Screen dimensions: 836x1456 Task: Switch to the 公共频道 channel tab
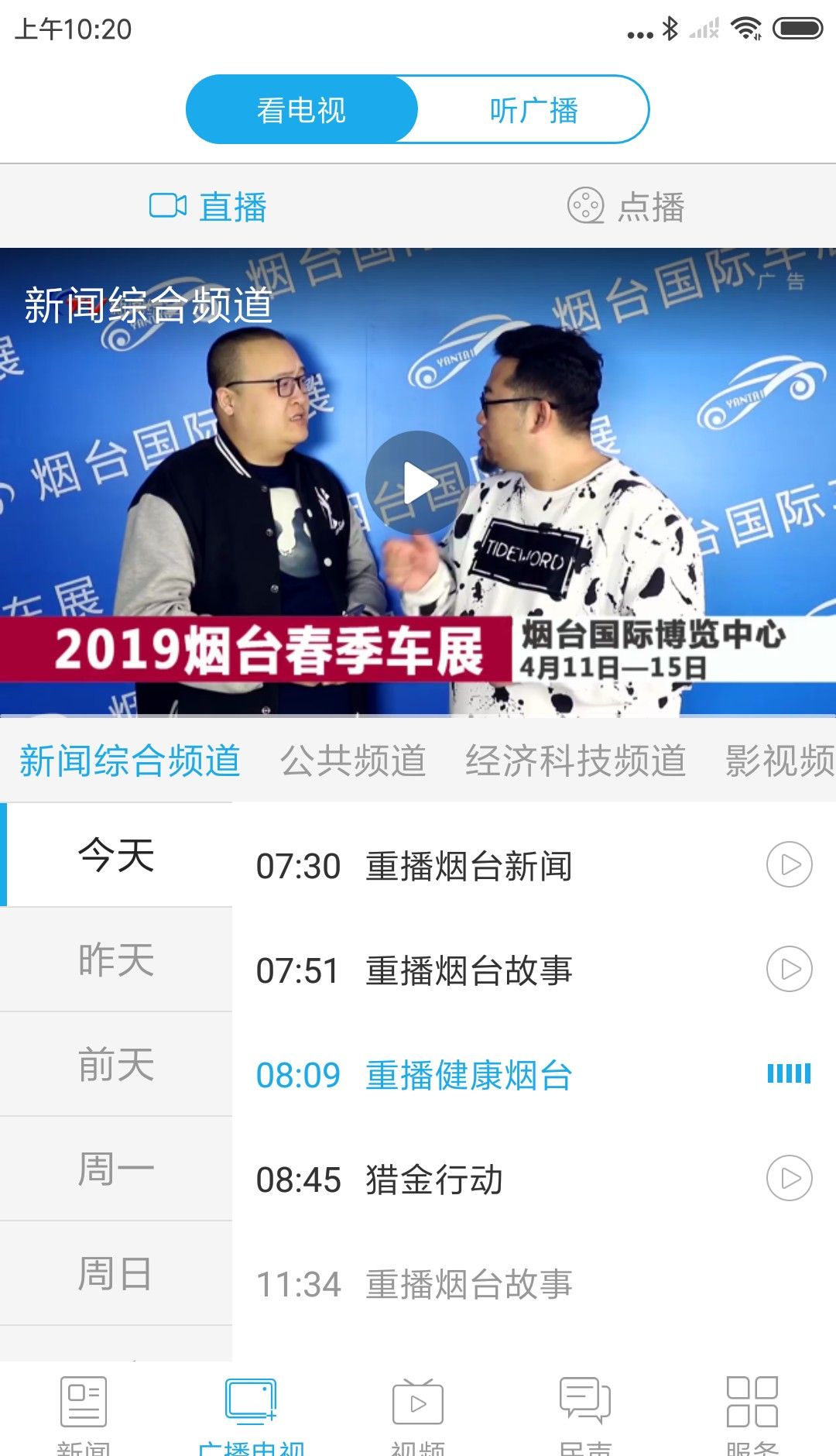click(355, 761)
